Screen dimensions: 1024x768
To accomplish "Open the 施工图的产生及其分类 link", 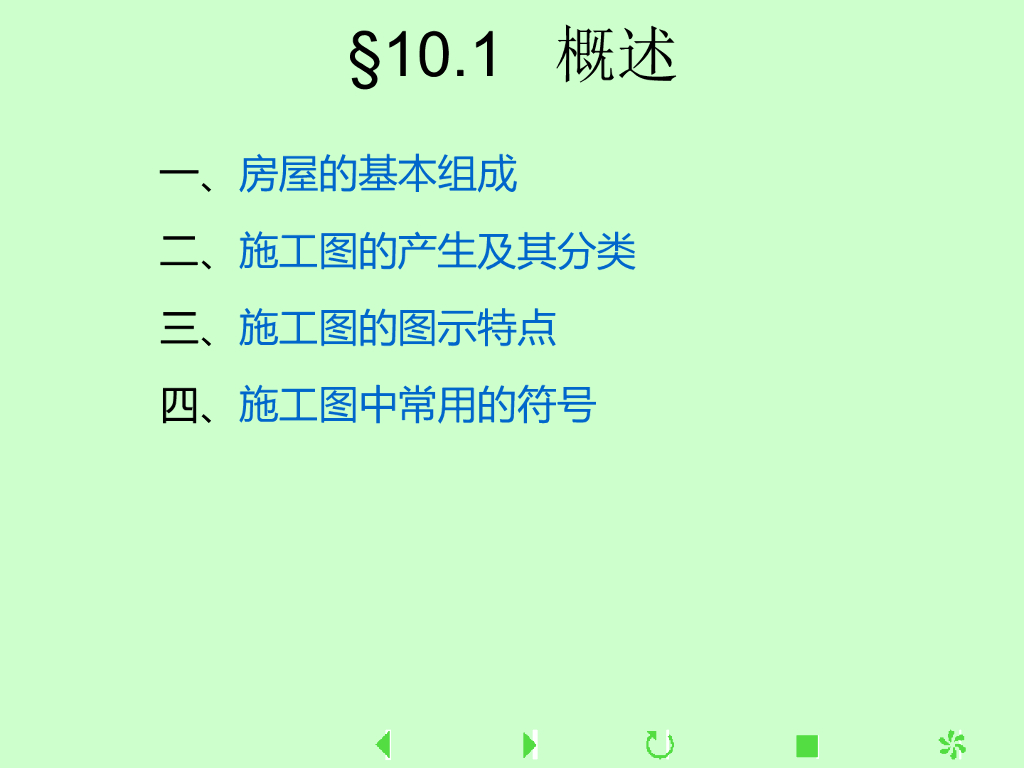I will click(x=437, y=252).
